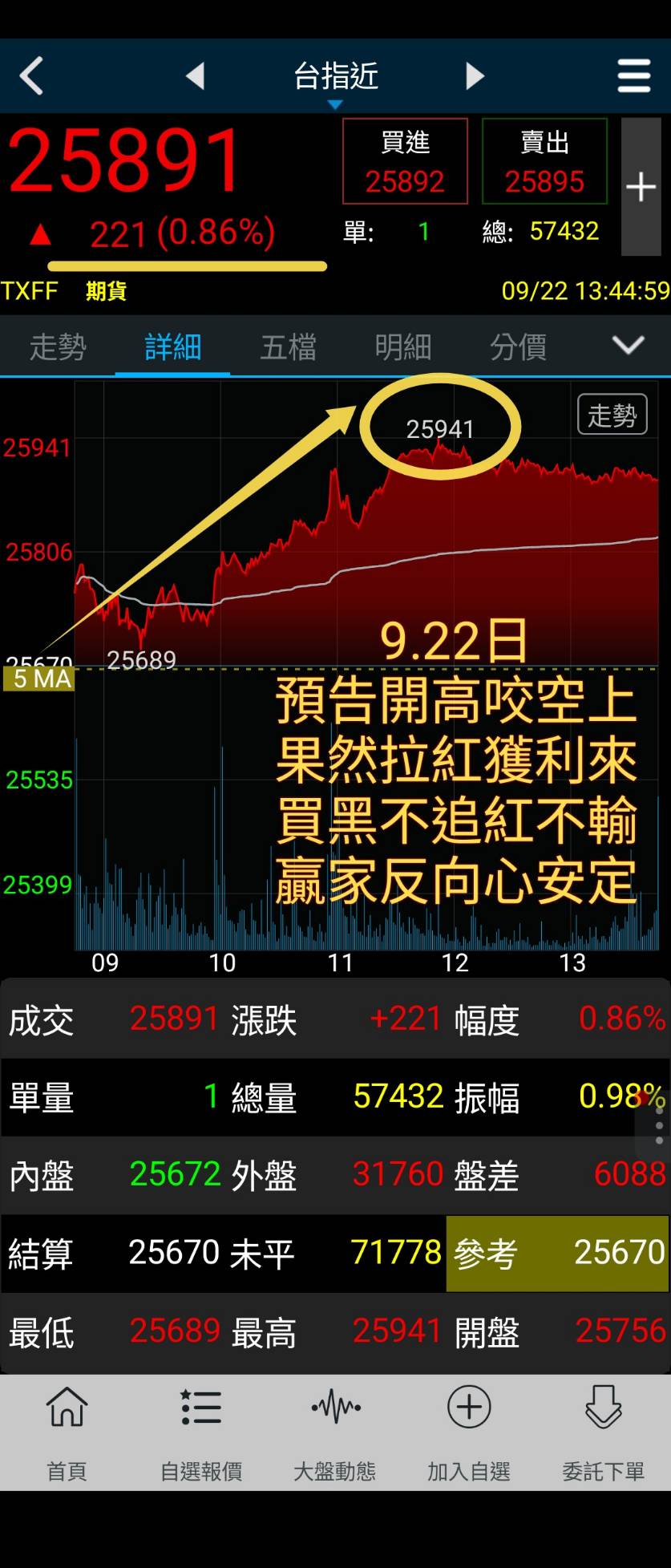
Task: Open the hamburger menu
Action: [x=633, y=77]
